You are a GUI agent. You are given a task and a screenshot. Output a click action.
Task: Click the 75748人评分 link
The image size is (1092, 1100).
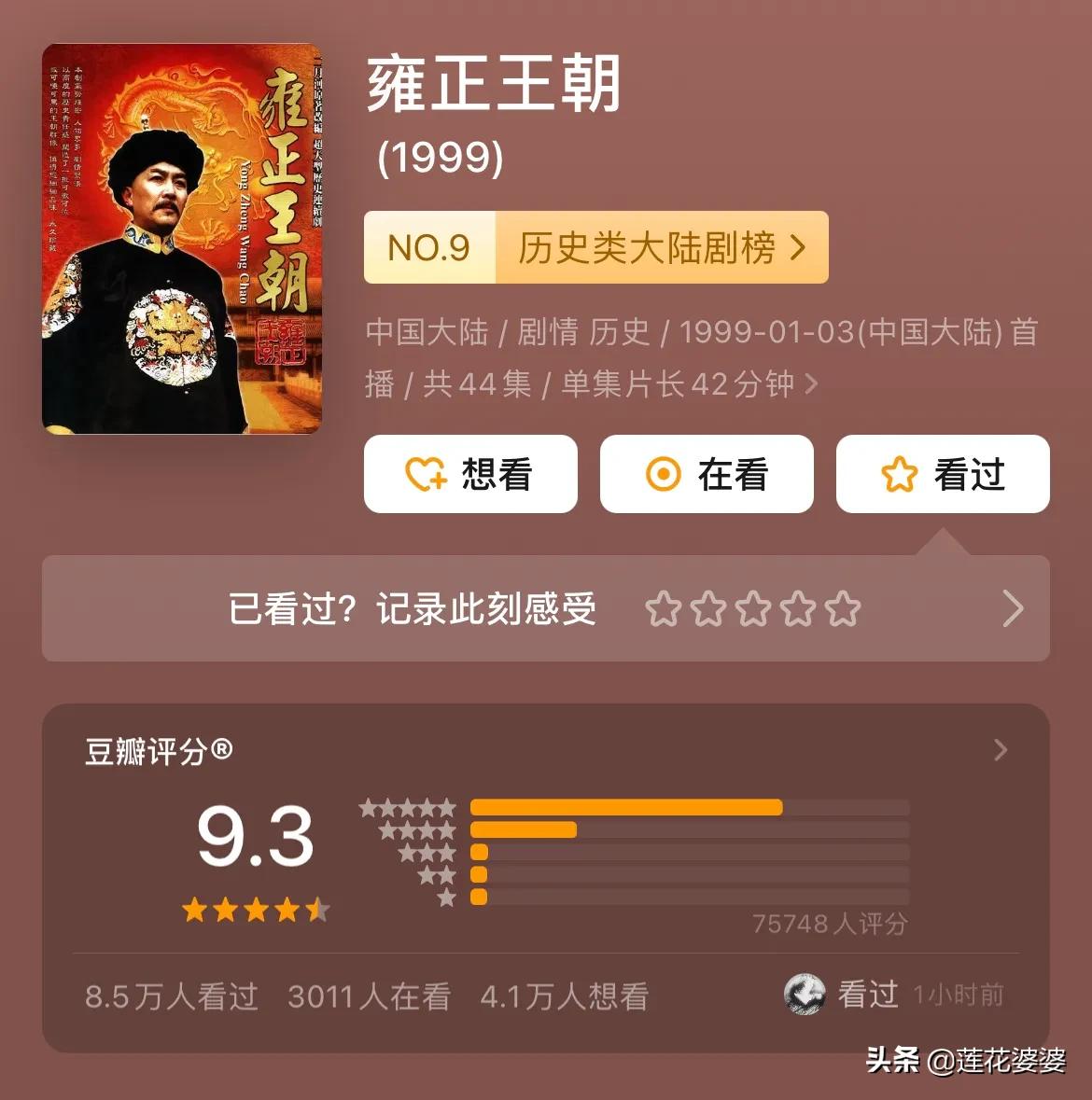click(831, 925)
